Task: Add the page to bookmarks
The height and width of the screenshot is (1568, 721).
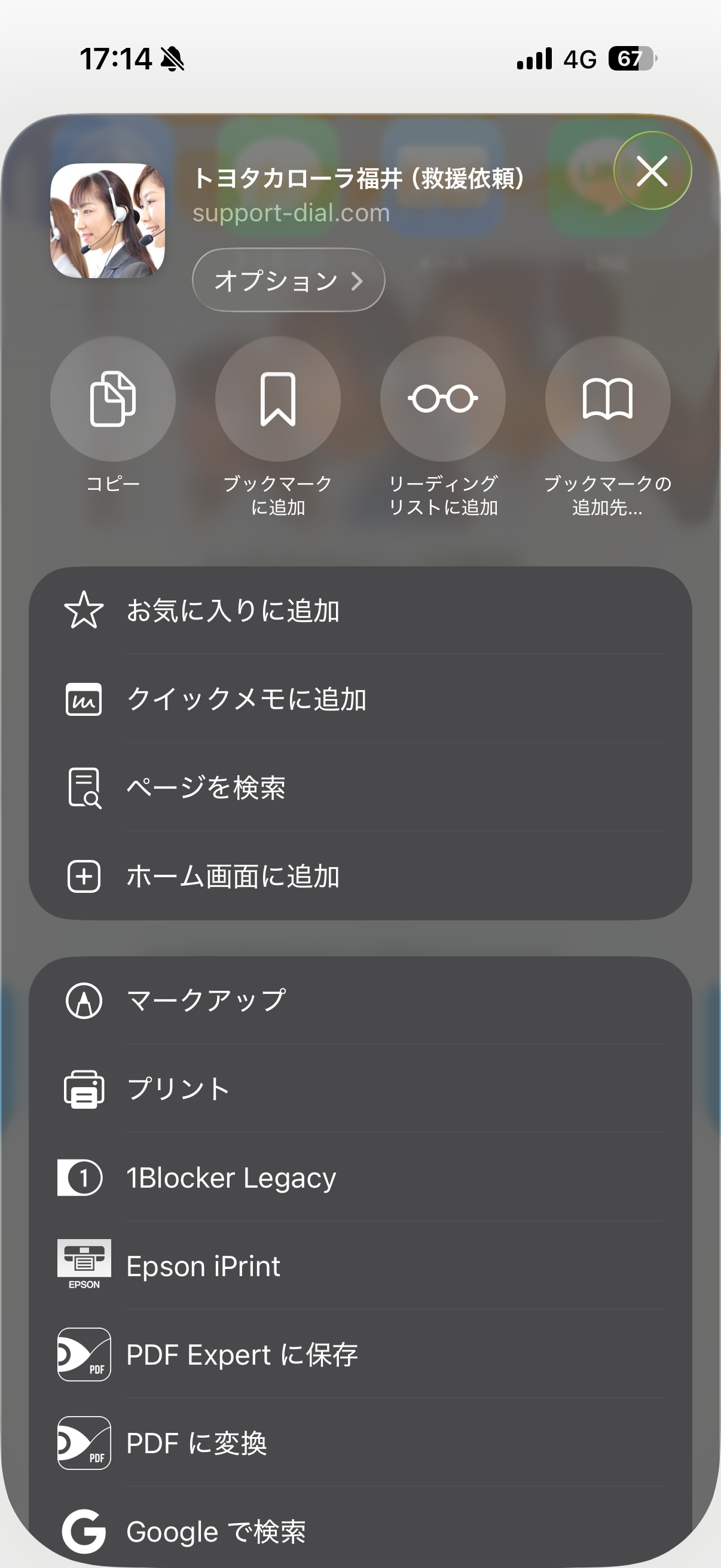Action: tap(277, 399)
